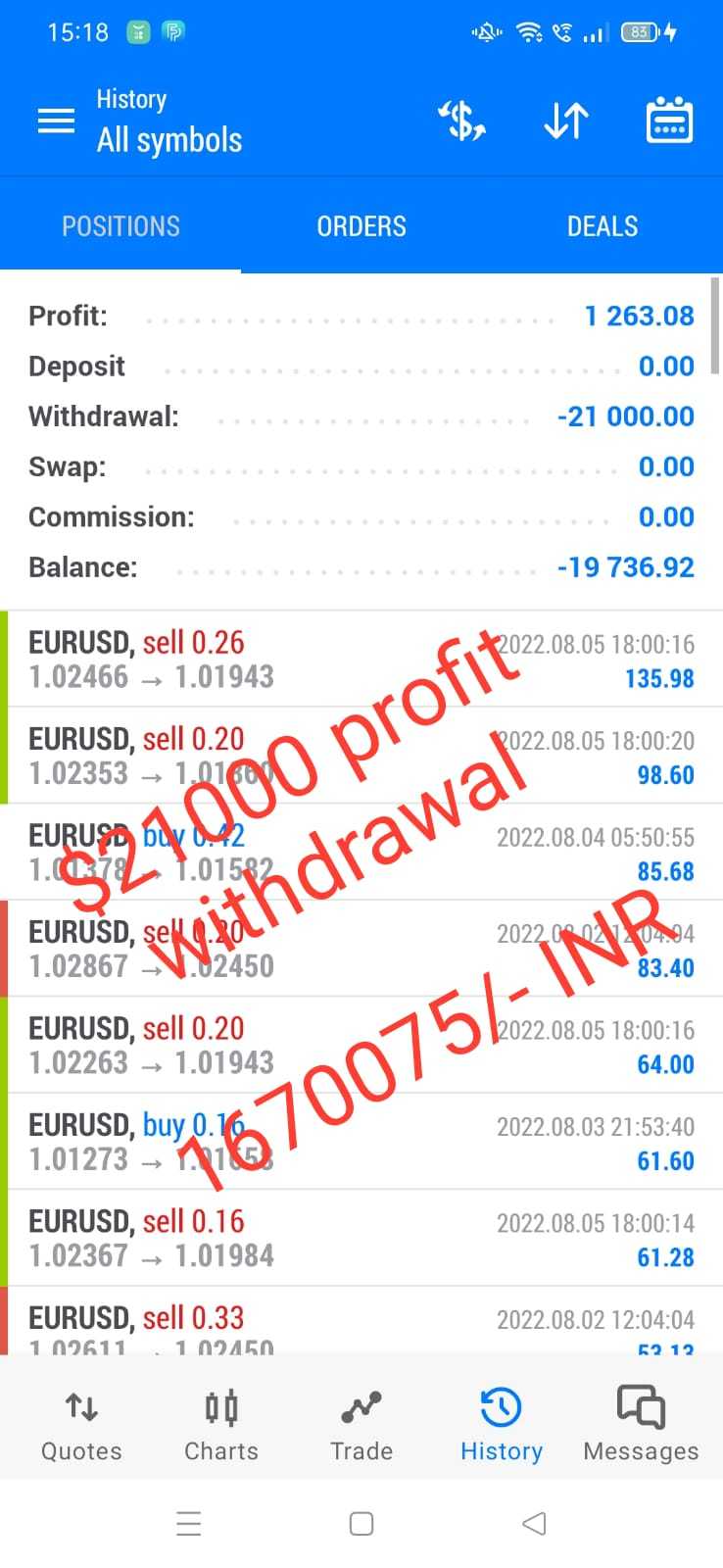Open the EURUSD sell 0.33 position
Viewport: 723px width, 1568px height.
coord(361,1321)
